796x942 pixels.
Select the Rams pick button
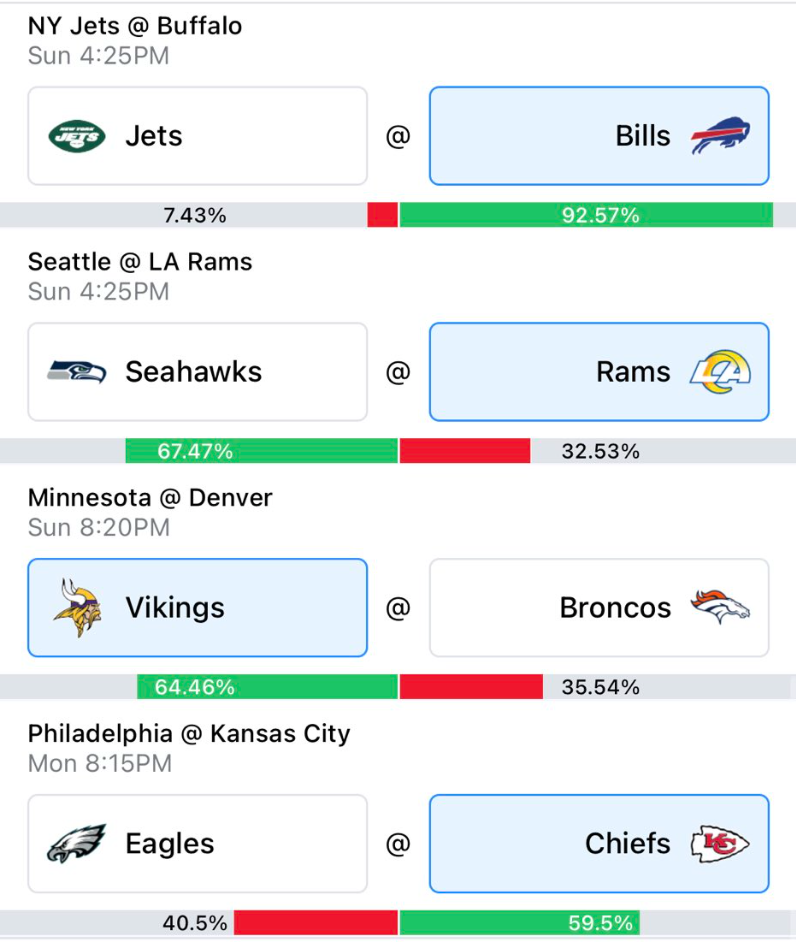599,372
